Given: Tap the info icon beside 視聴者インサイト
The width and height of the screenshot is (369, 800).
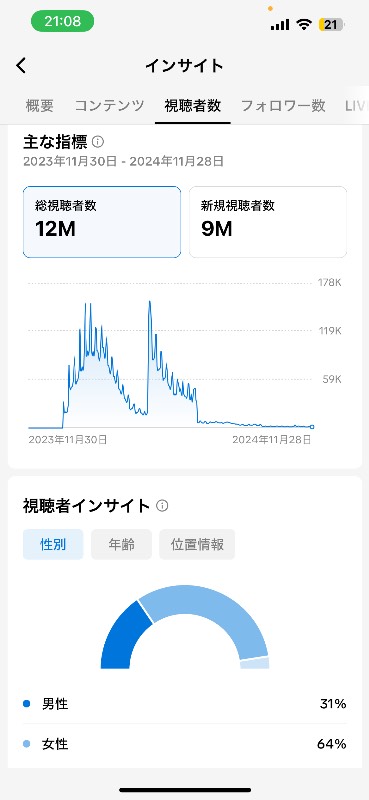Looking at the screenshot, I should tap(162, 506).
